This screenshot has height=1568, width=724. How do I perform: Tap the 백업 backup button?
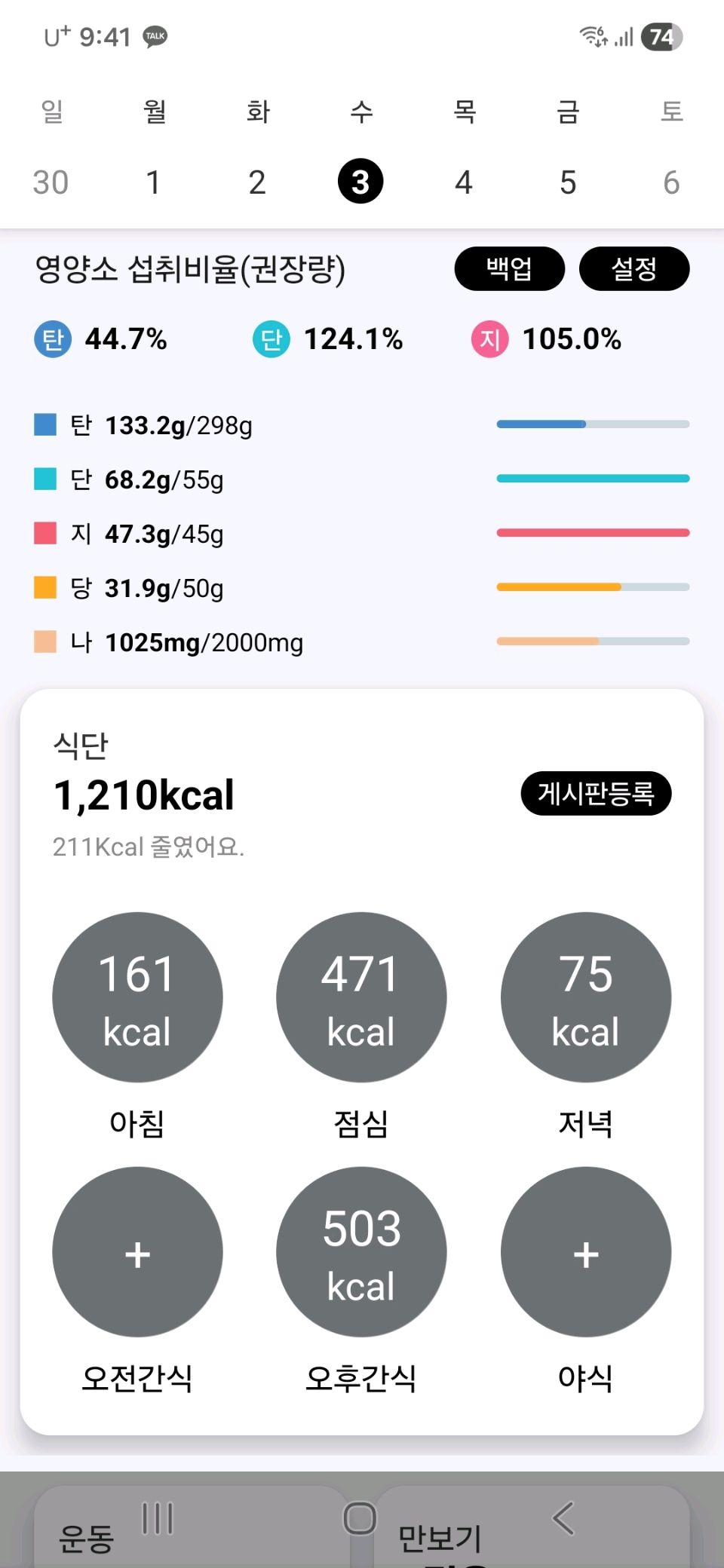(509, 268)
